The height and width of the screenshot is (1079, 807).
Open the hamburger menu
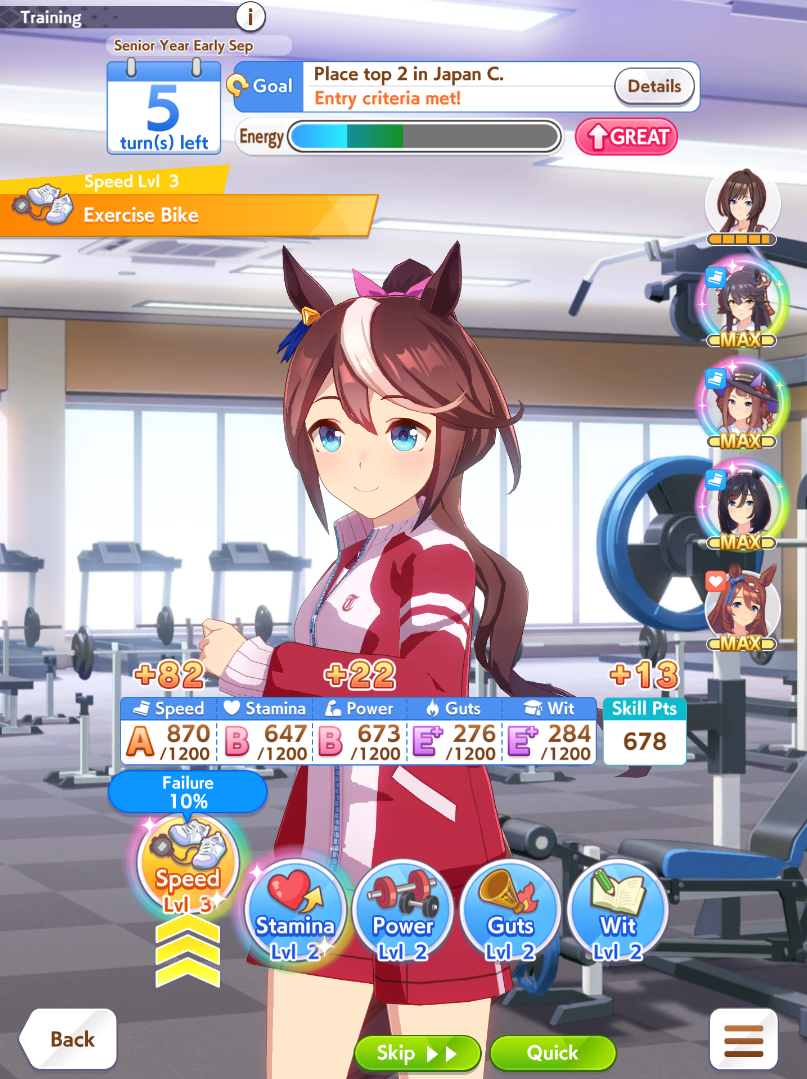click(x=743, y=1039)
